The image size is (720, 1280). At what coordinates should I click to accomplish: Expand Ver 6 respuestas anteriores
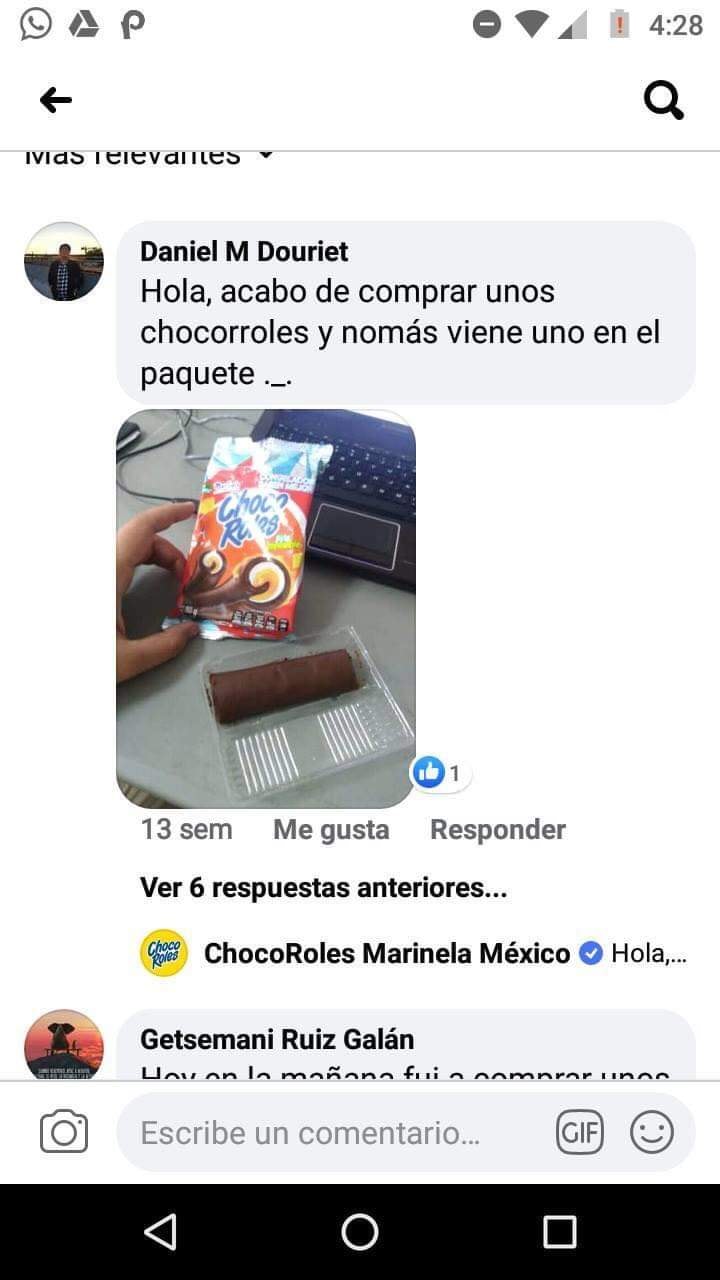click(x=323, y=887)
